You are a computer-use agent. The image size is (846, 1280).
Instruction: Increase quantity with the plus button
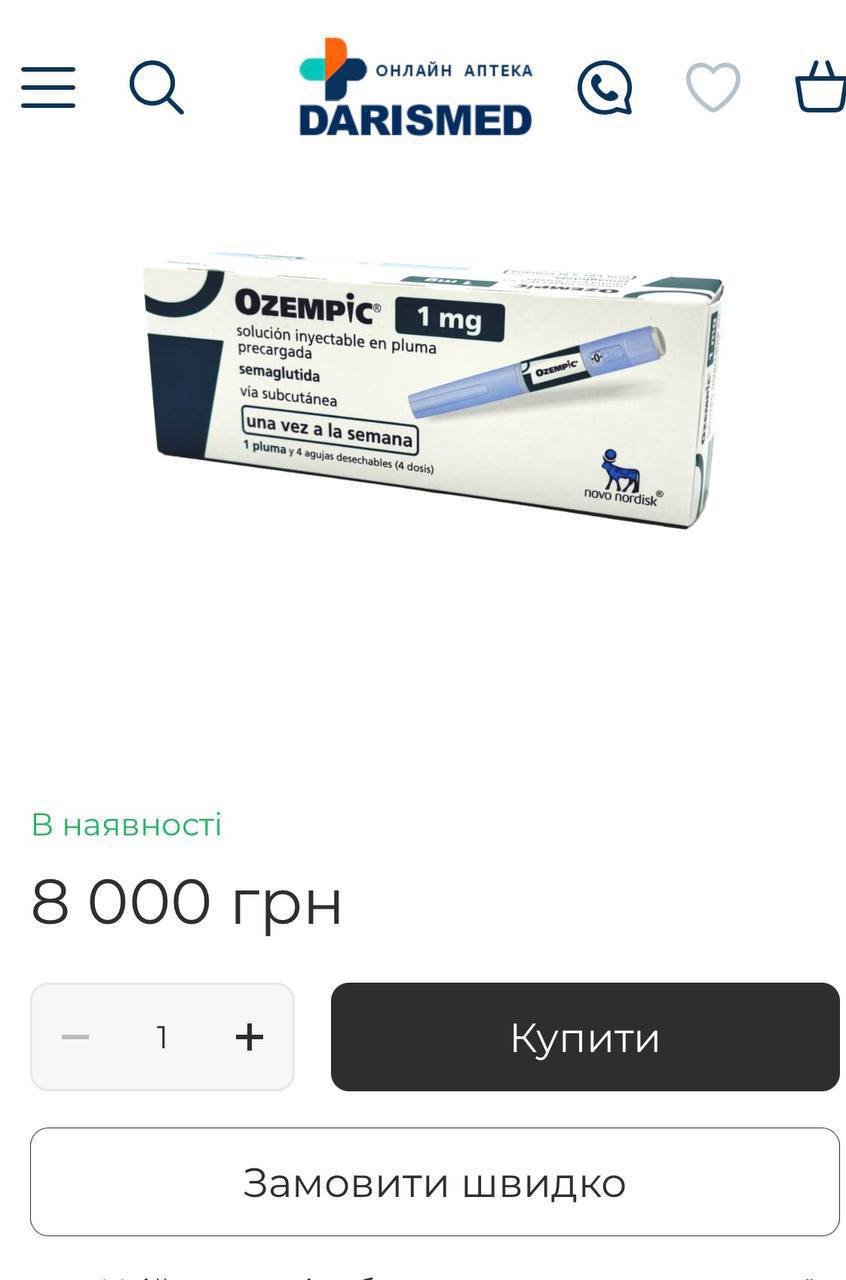click(249, 1037)
